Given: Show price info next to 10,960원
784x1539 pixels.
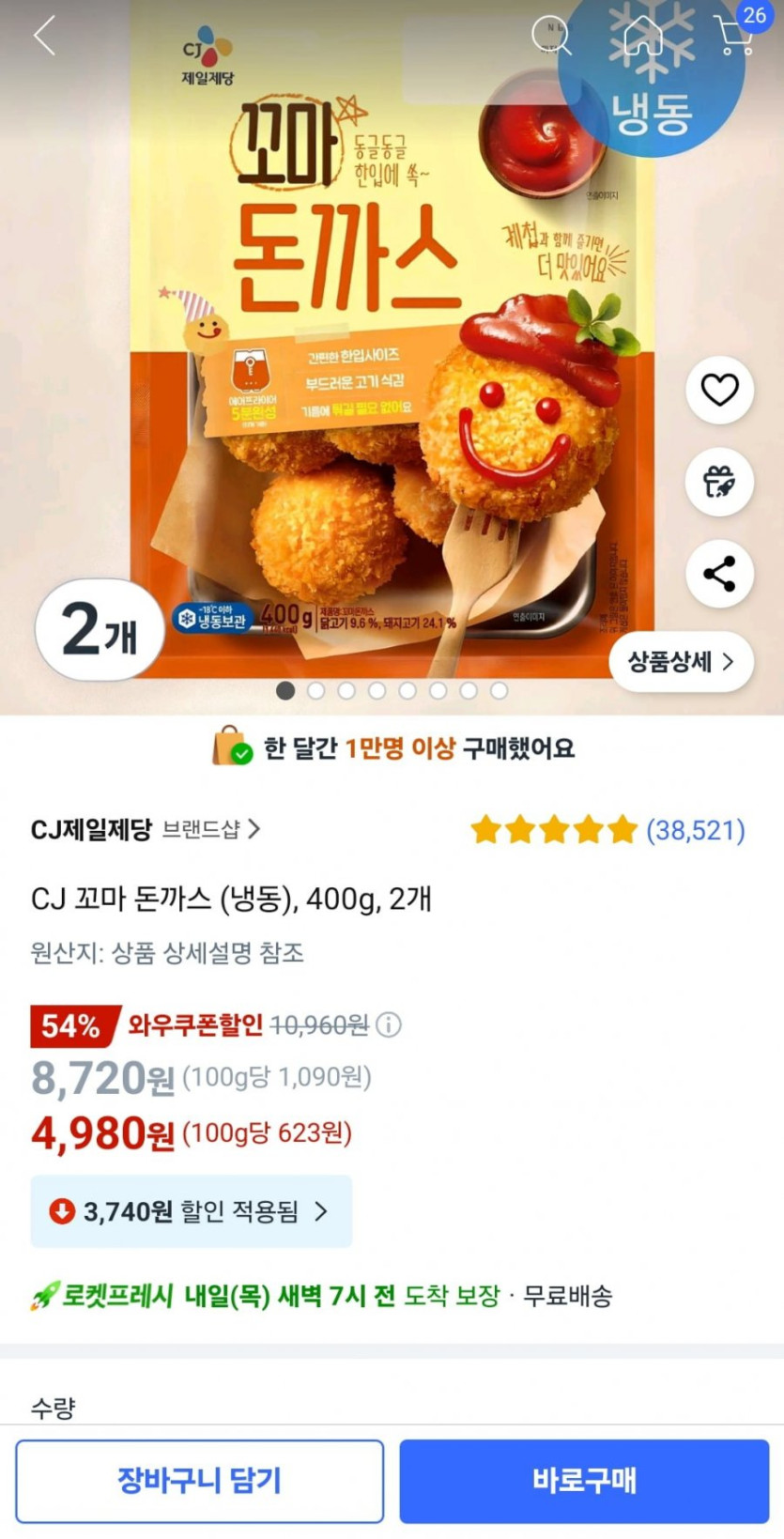Looking at the screenshot, I should click(389, 1024).
